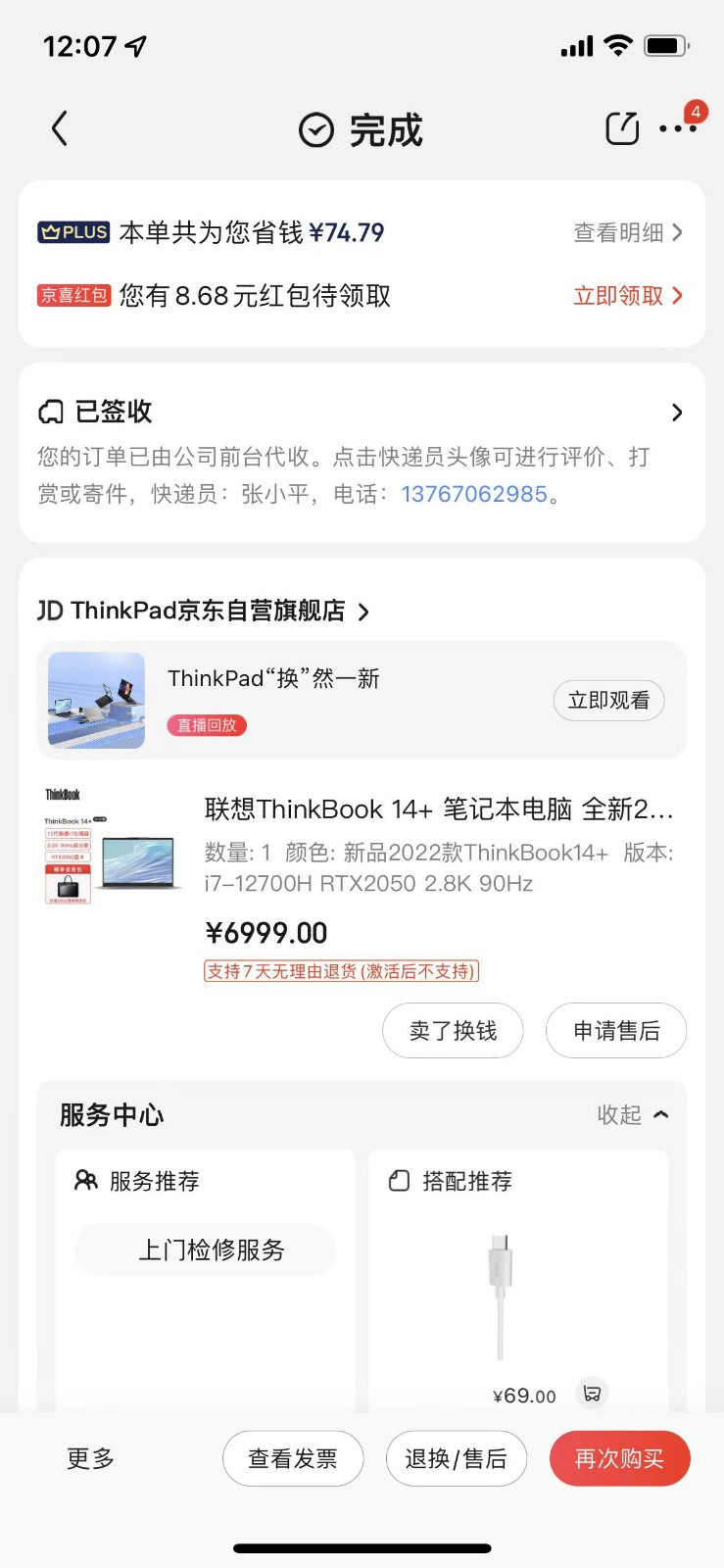Tap 立即观看 to watch the live replay
Image resolution: width=724 pixels, height=1568 pixels.
[608, 701]
